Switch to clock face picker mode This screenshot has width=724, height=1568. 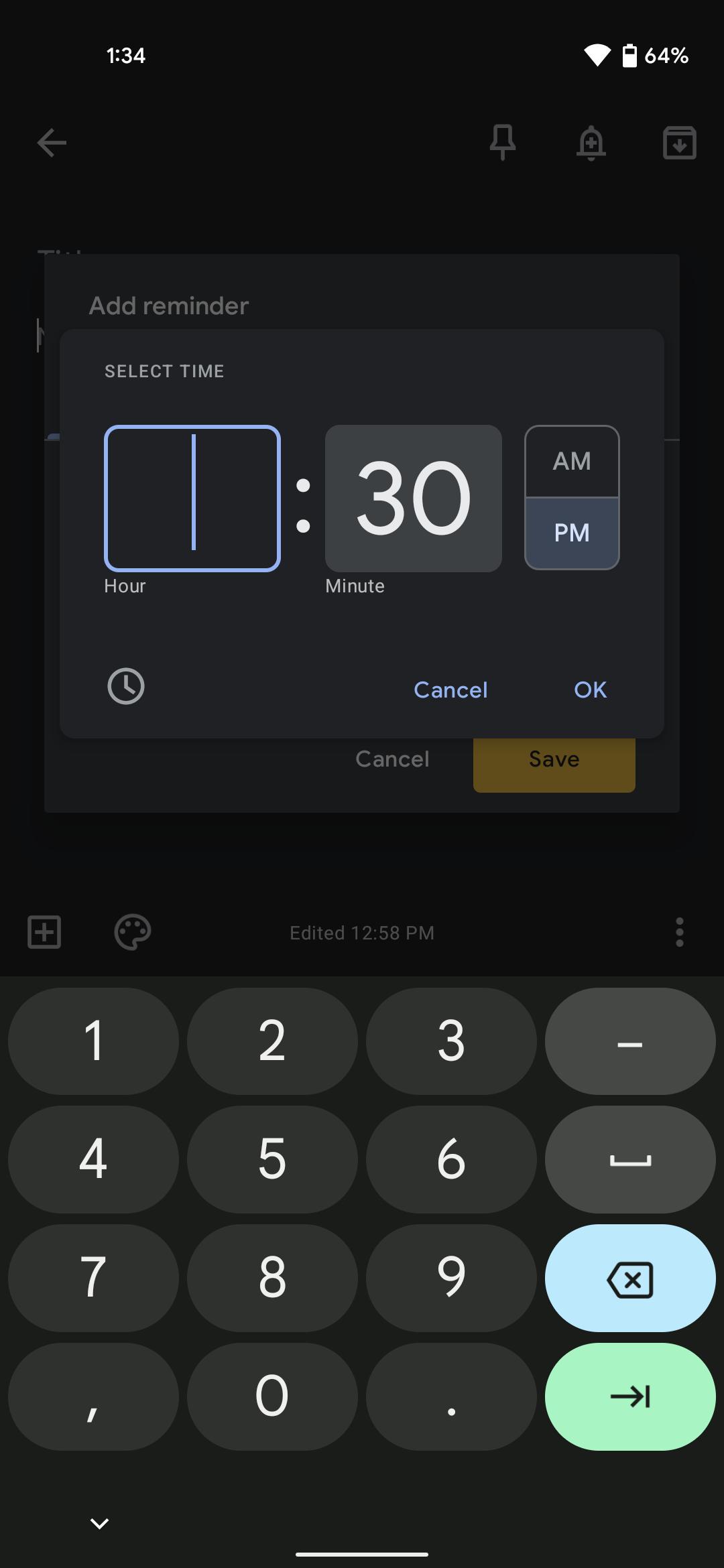coord(125,686)
